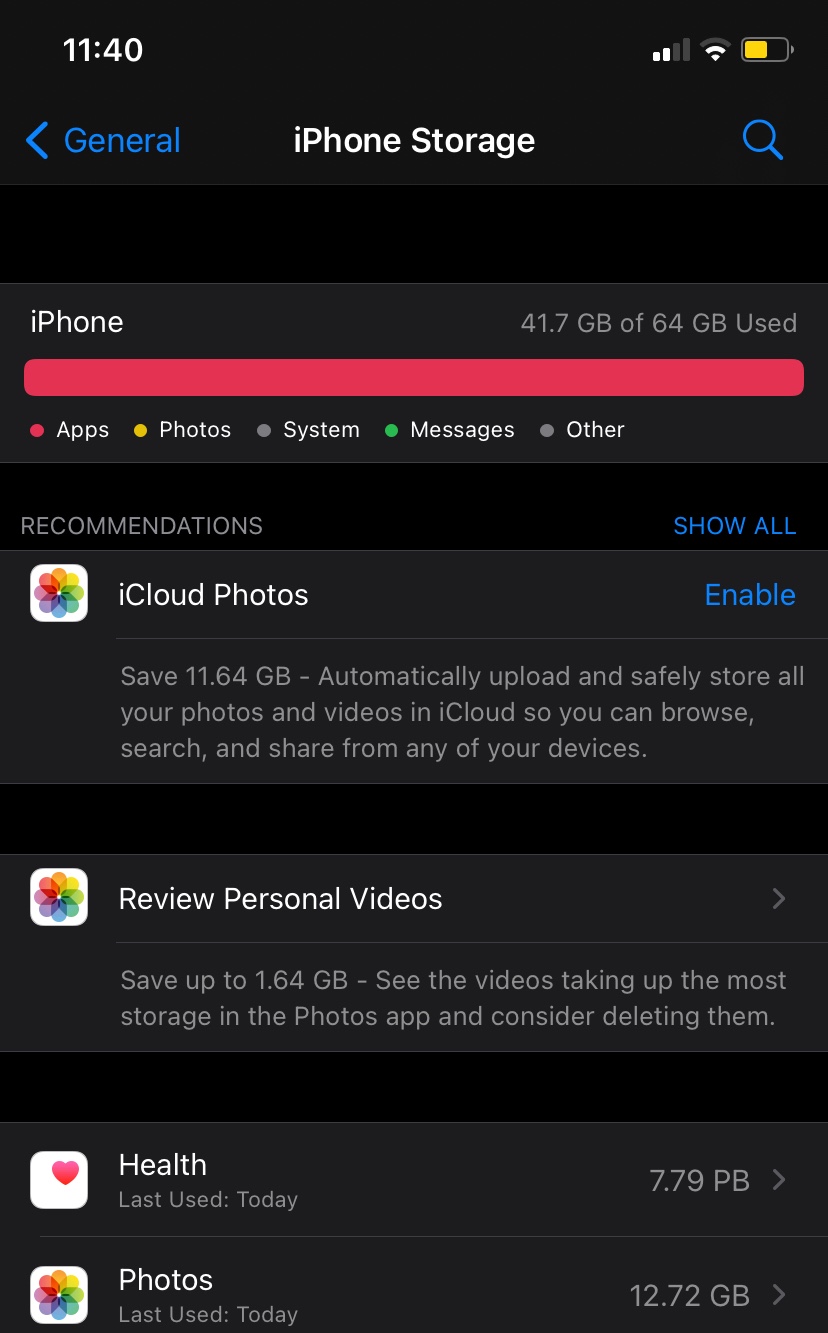Click SHOW ALL recommendations

pyautogui.click(x=735, y=525)
